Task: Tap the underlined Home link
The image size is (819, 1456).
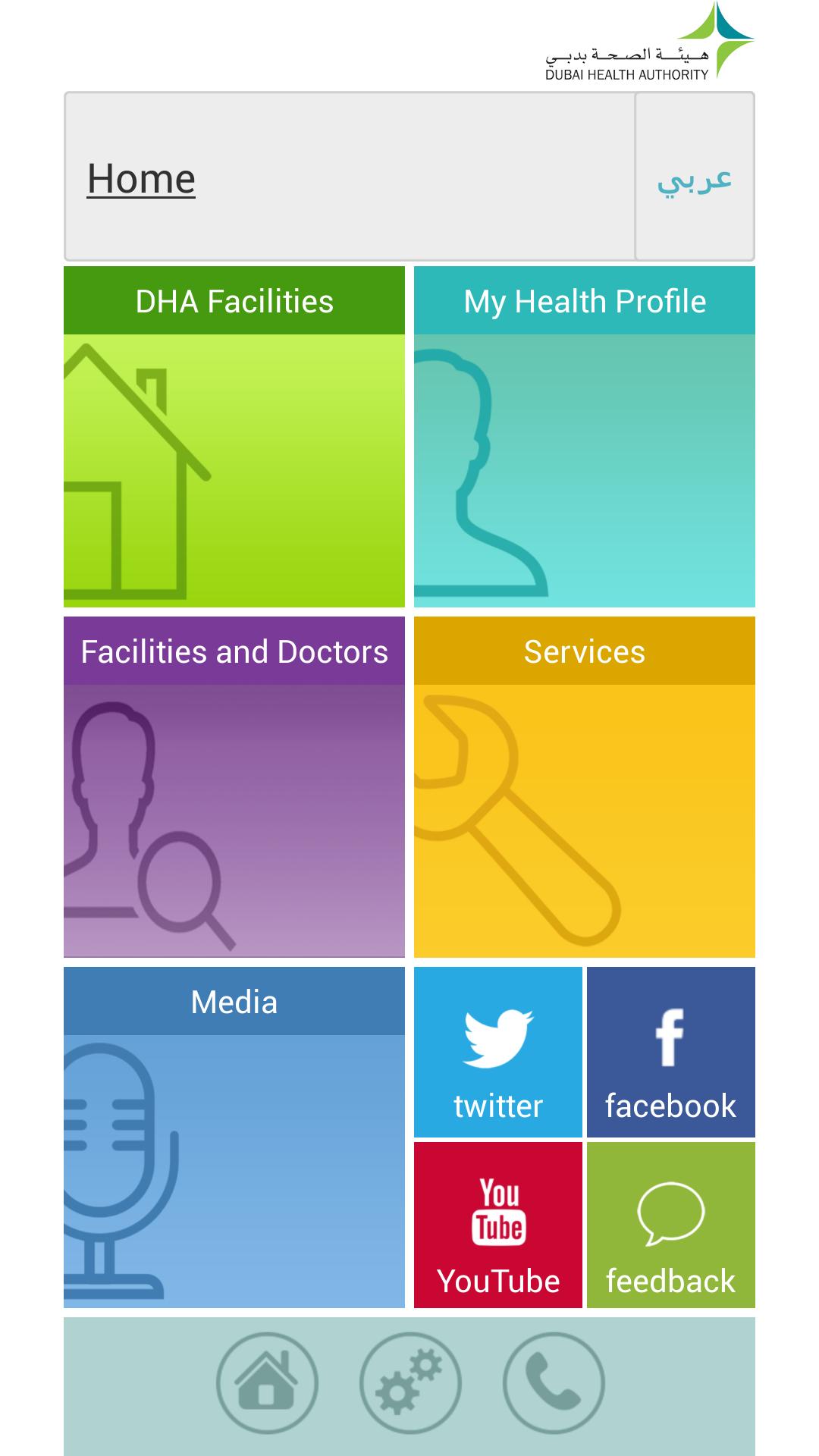Action: click(141, 179)
